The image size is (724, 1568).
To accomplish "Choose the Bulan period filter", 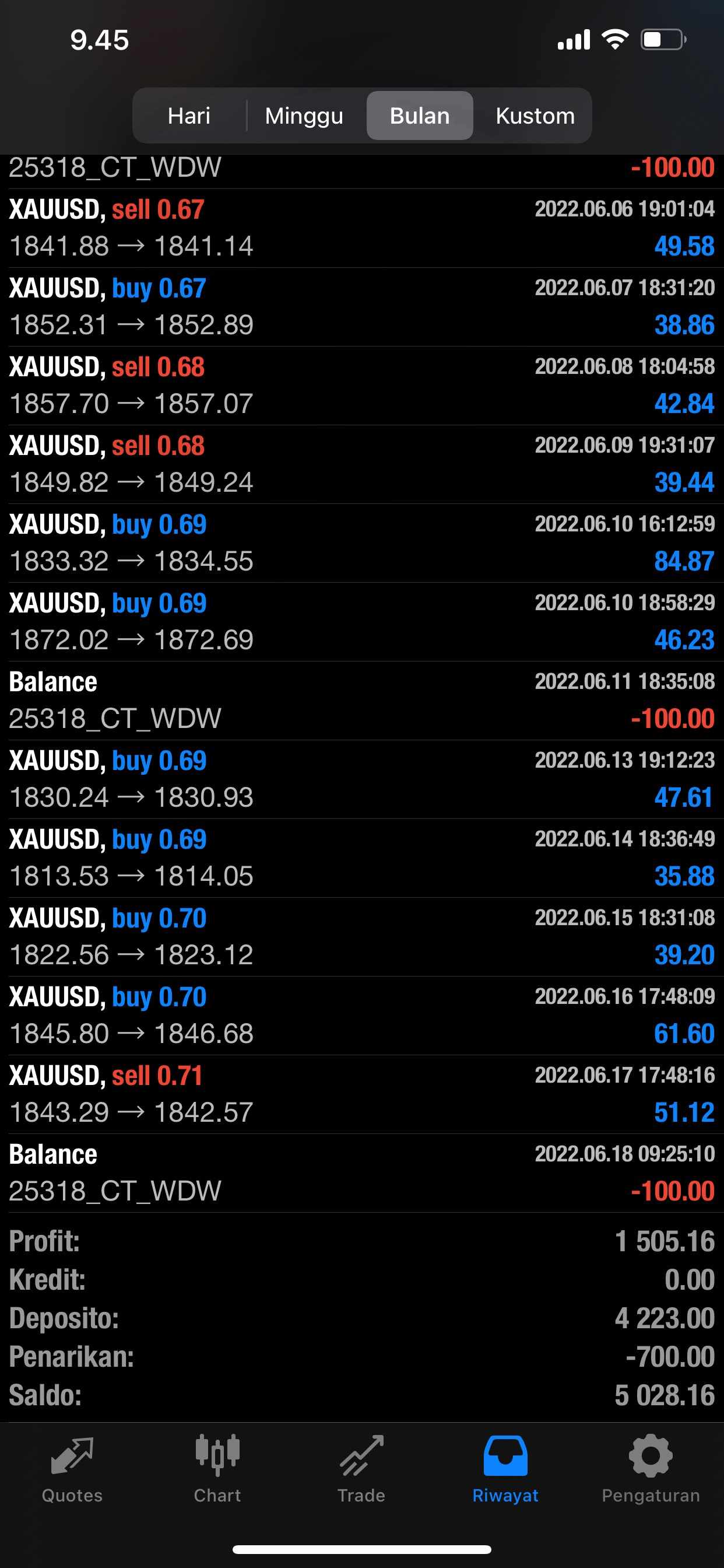I will tap(419, 116).
